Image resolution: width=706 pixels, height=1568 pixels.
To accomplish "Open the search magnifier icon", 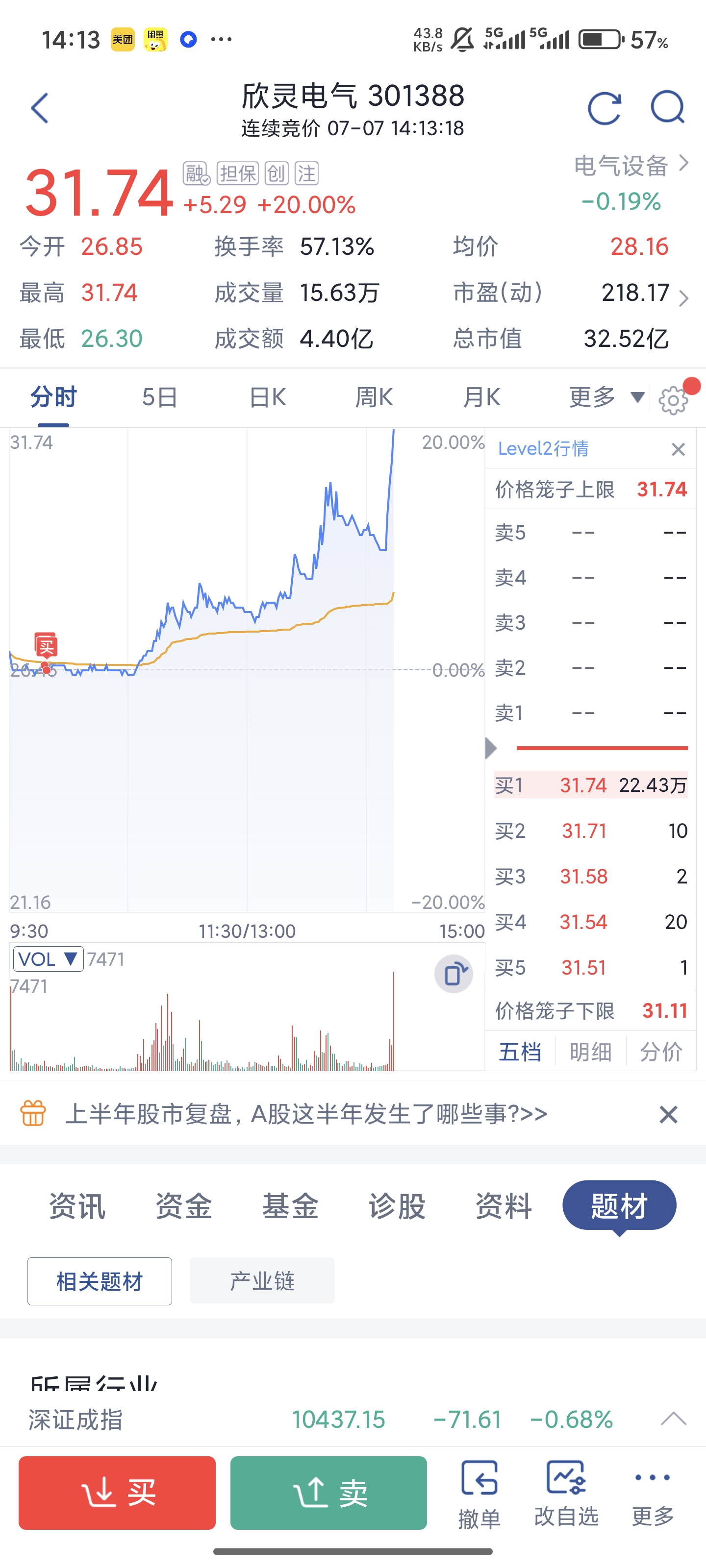I will click(668, 108).
